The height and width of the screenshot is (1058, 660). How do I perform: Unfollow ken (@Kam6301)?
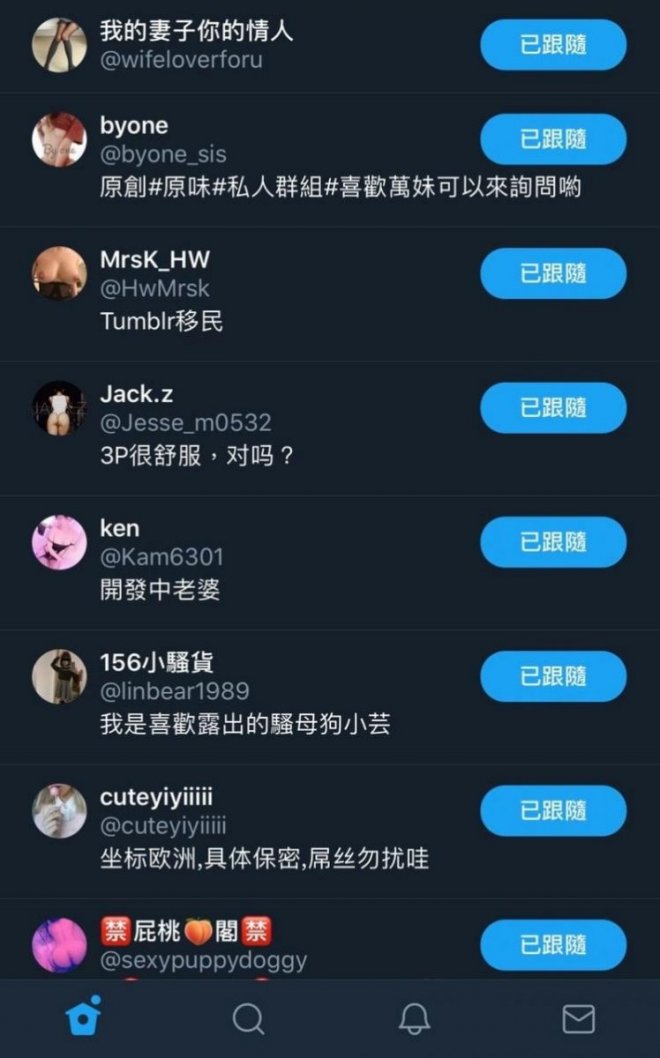coord(553,541)
